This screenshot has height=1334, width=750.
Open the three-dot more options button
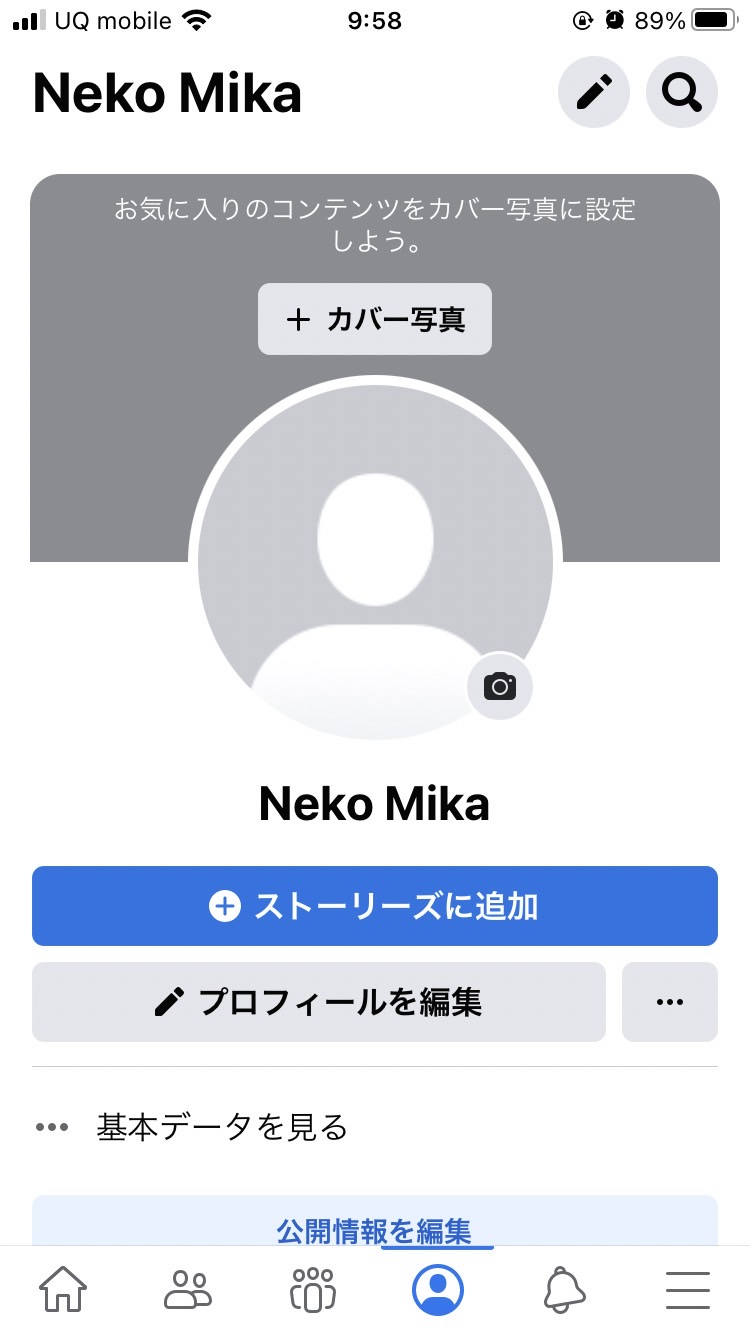pos(670,1002)
